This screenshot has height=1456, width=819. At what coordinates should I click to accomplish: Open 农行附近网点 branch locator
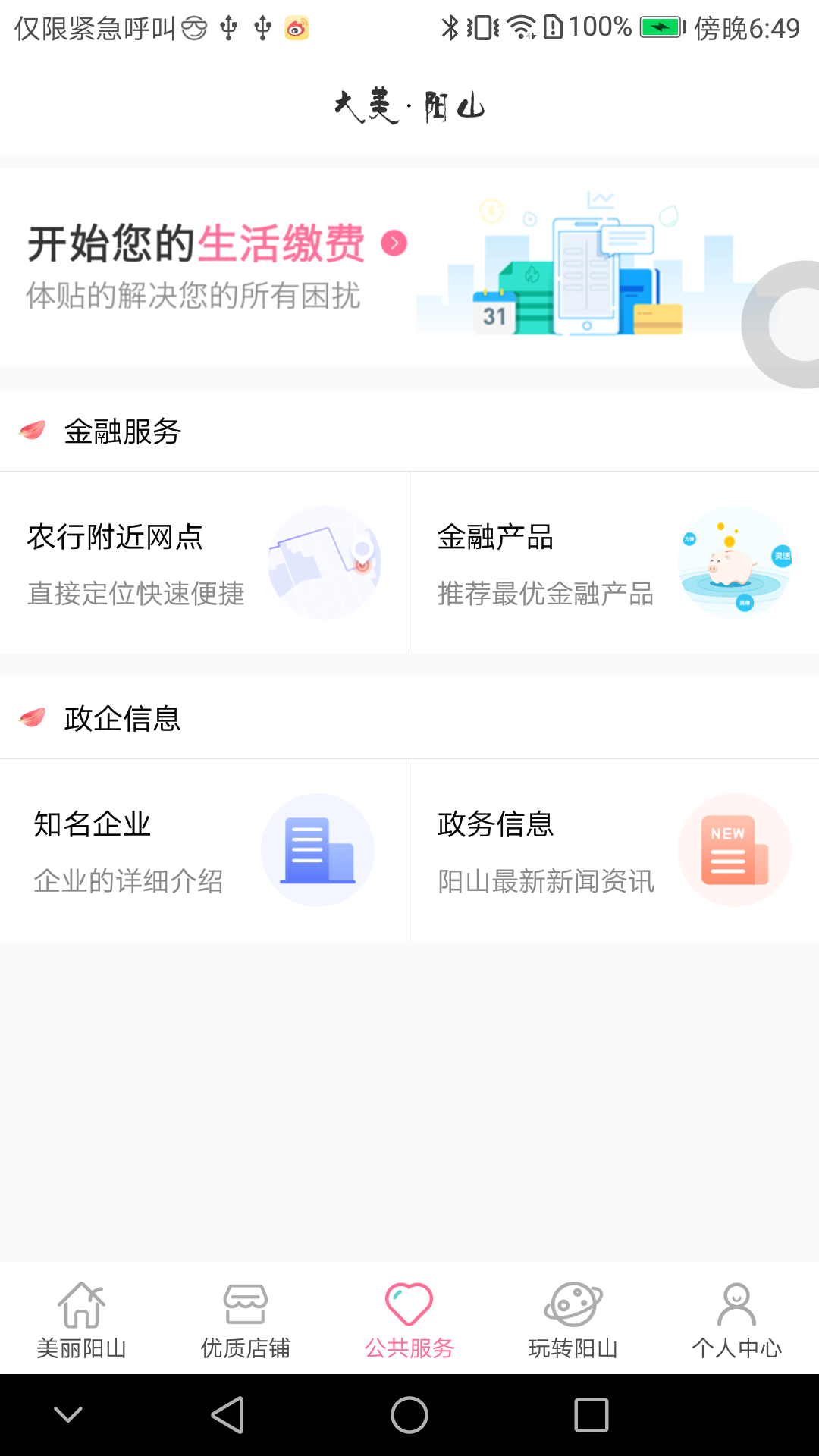tap(204, 563)
